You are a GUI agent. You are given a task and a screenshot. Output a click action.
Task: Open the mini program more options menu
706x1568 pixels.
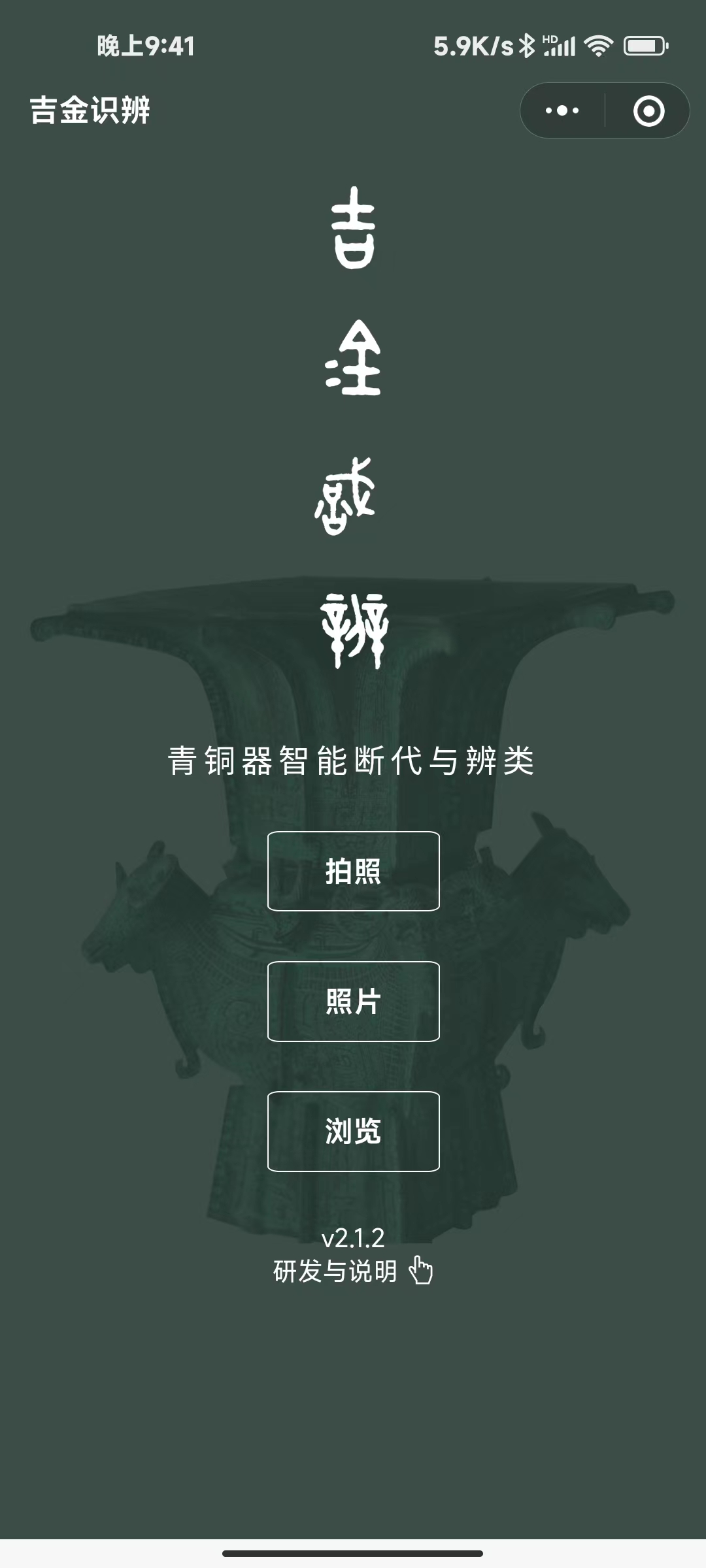(562, 110)
